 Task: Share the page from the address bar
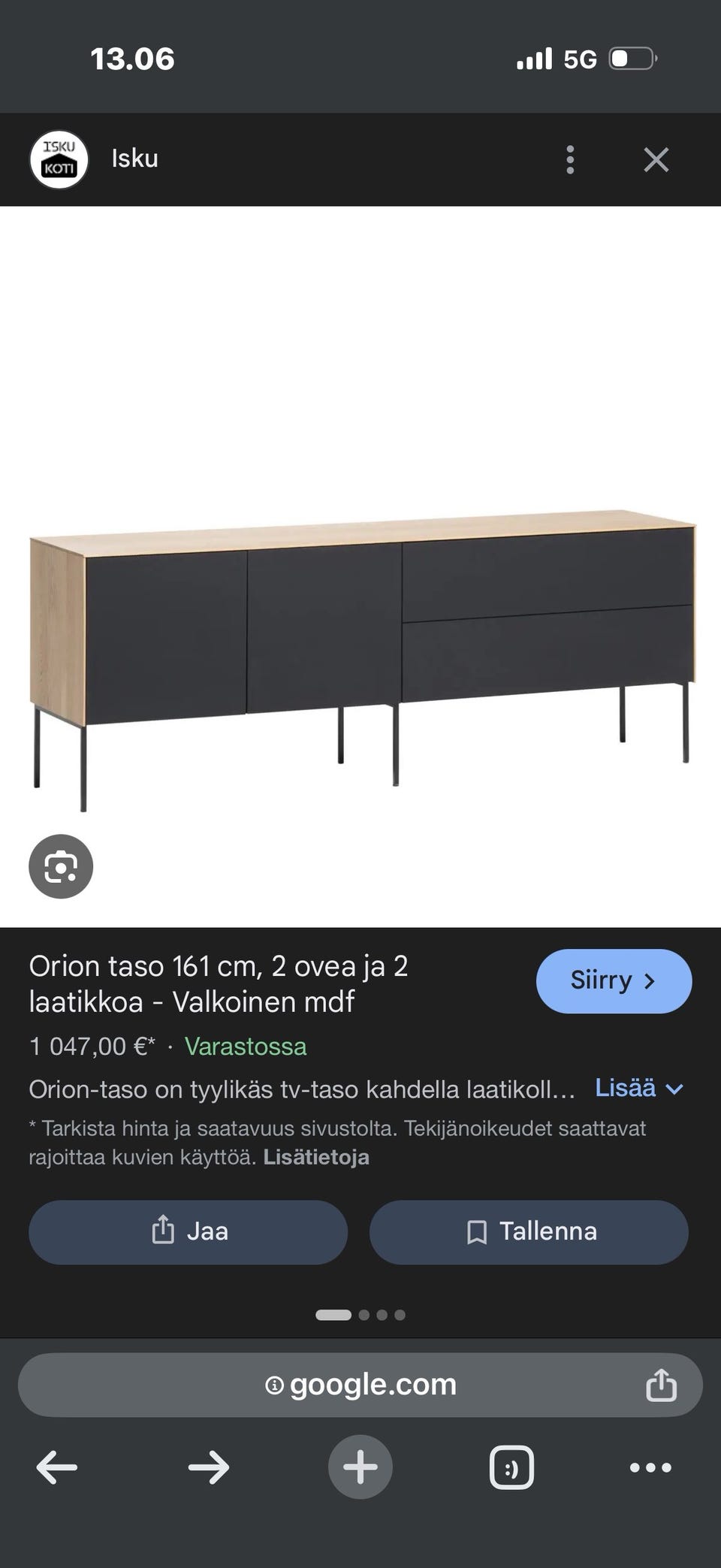click(x=661, y=1385)
